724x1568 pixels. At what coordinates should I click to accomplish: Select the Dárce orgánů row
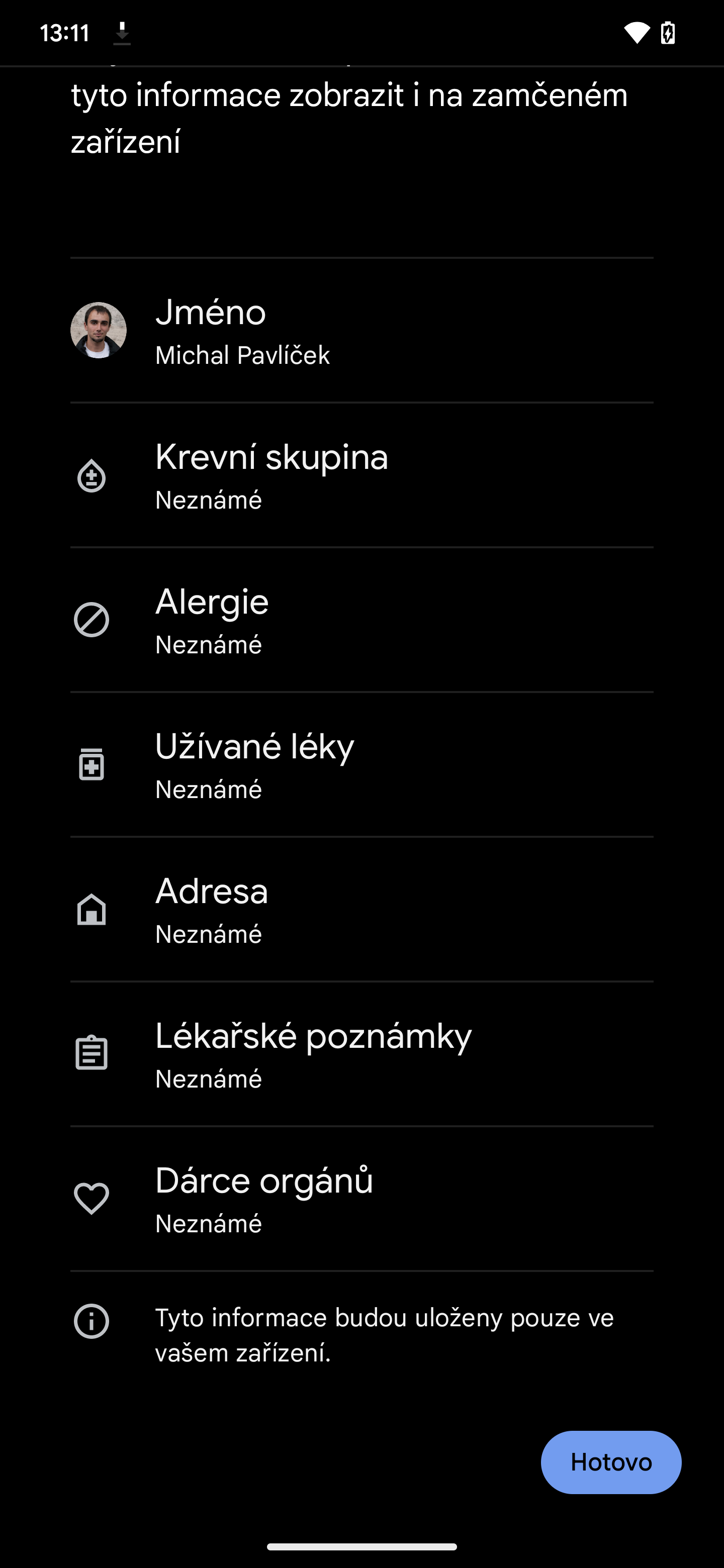361,1200
